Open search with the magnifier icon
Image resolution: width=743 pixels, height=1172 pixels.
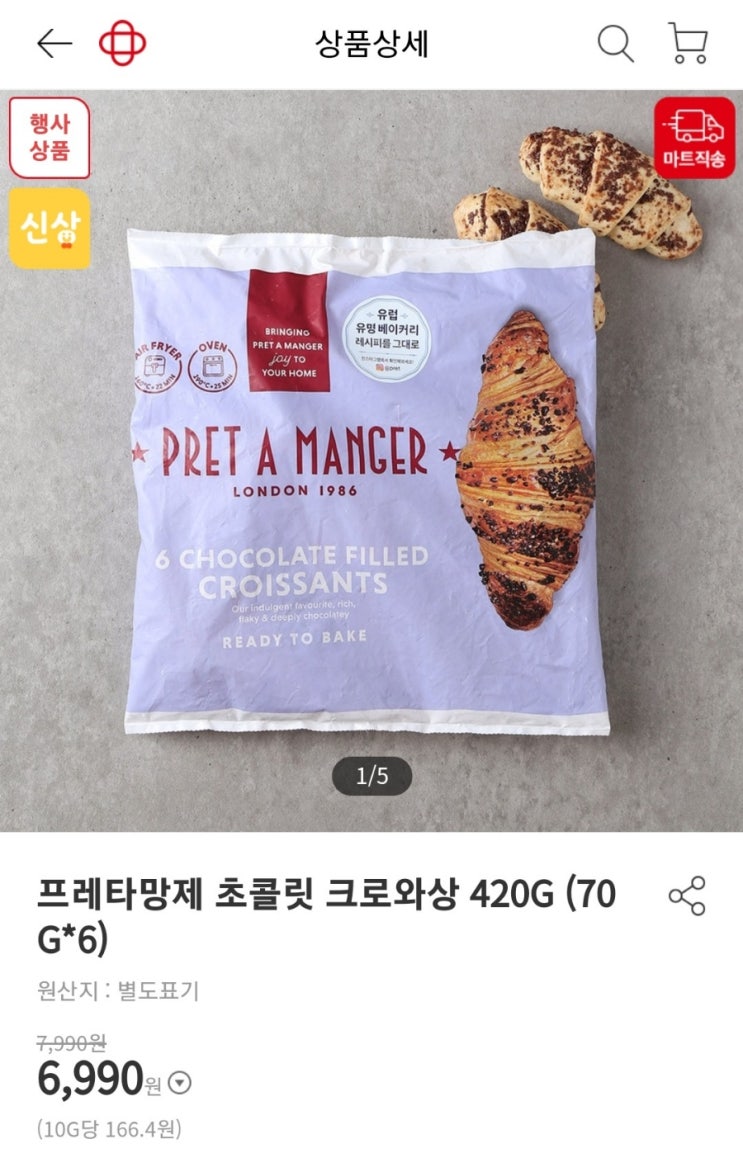click(615, 44)
